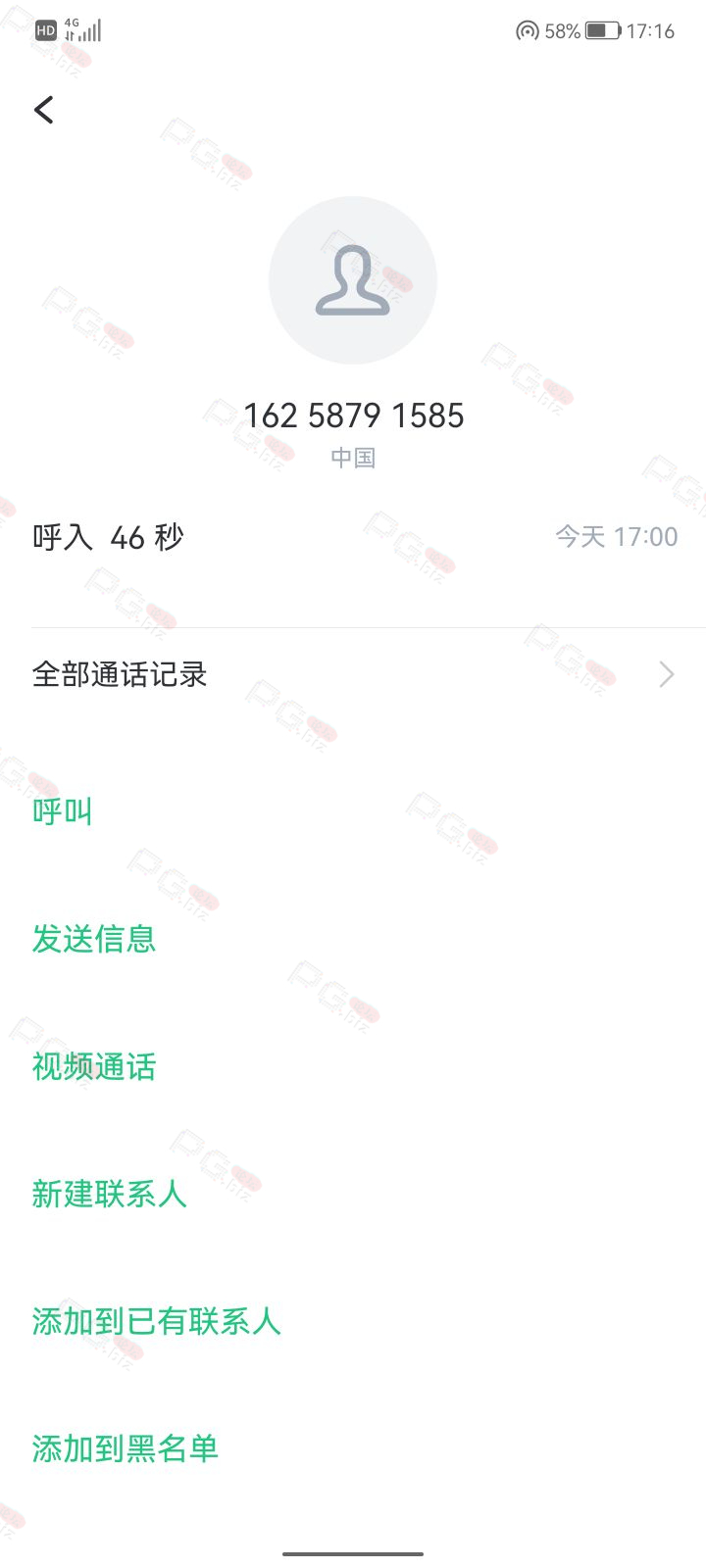Open the 呼入 46 秒 call entry
Viewport: 706px width, 1568px height.
[x=353, y=537]
